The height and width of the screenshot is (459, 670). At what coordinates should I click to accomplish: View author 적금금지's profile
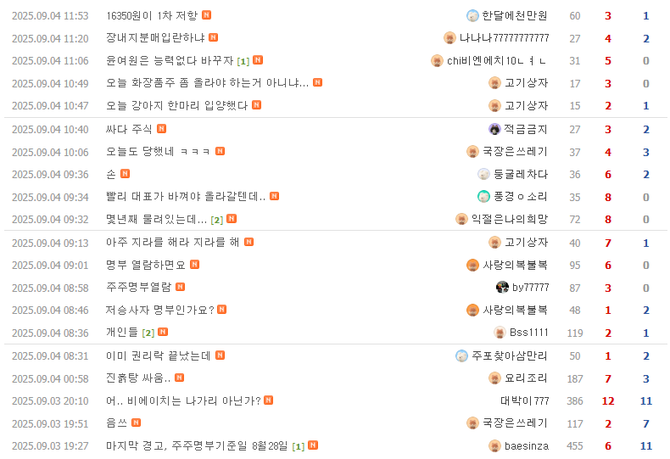[x=525, y=129]
